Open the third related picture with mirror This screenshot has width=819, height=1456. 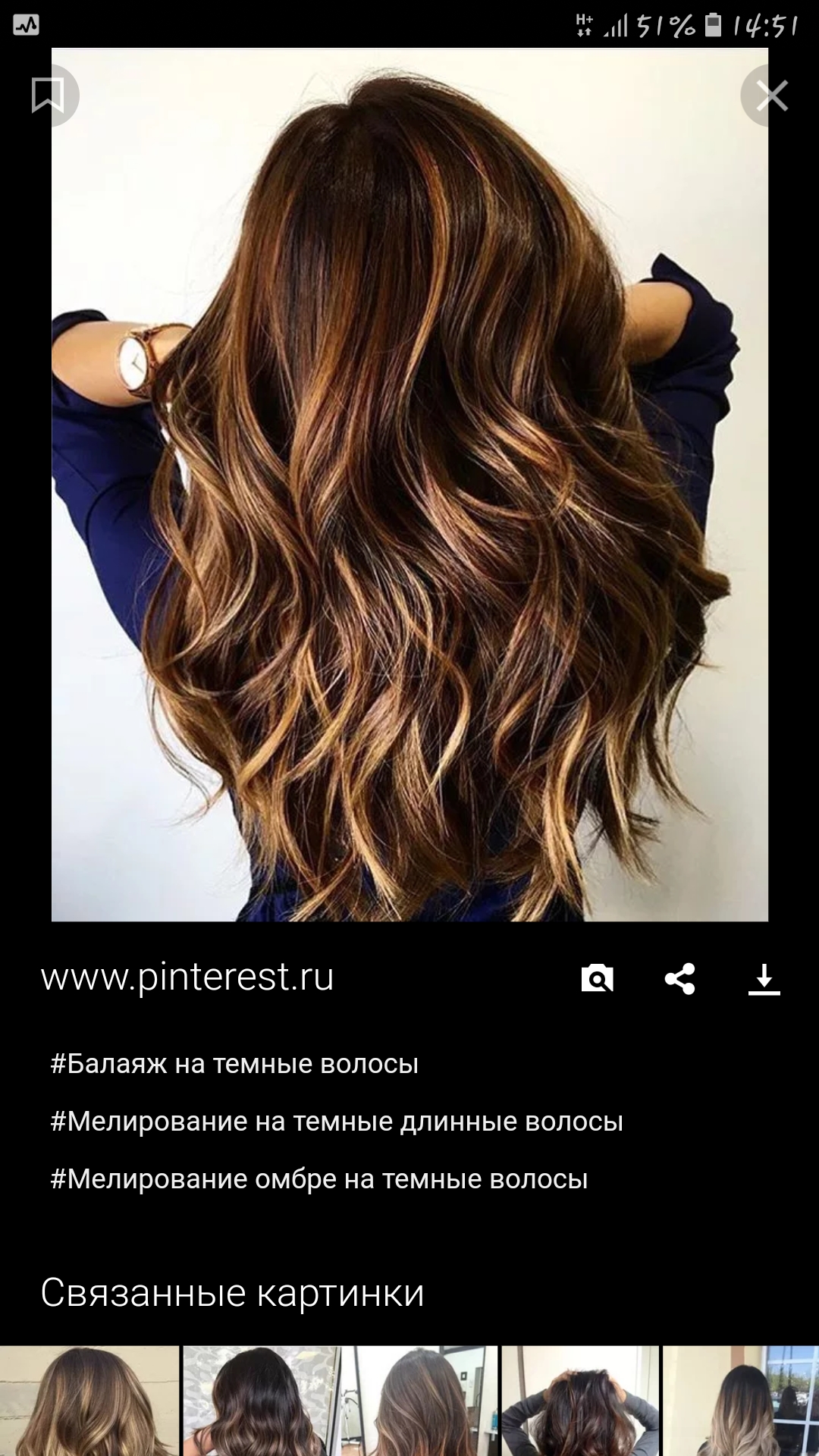[419, 1400]
